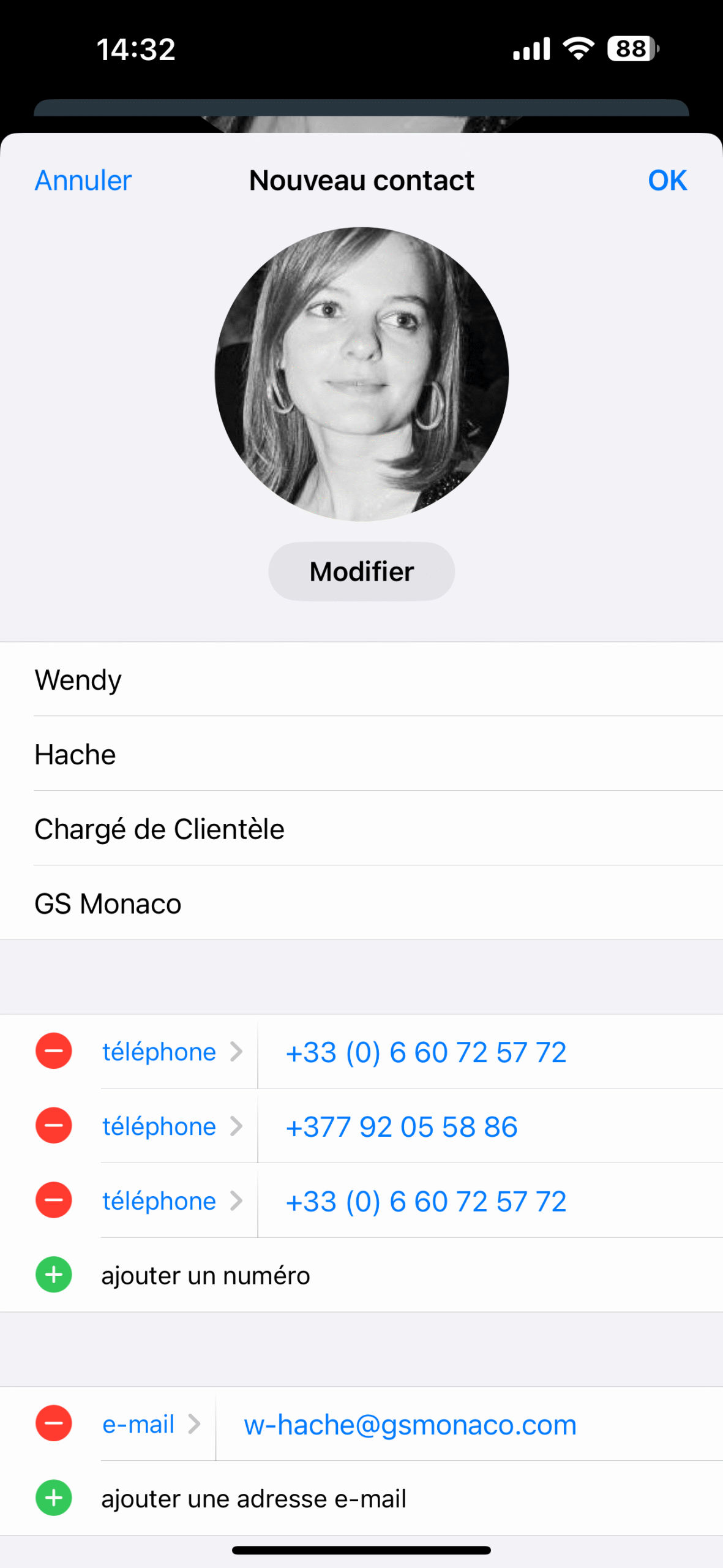Confirm the new contact with OK

(x=667, y=180)
